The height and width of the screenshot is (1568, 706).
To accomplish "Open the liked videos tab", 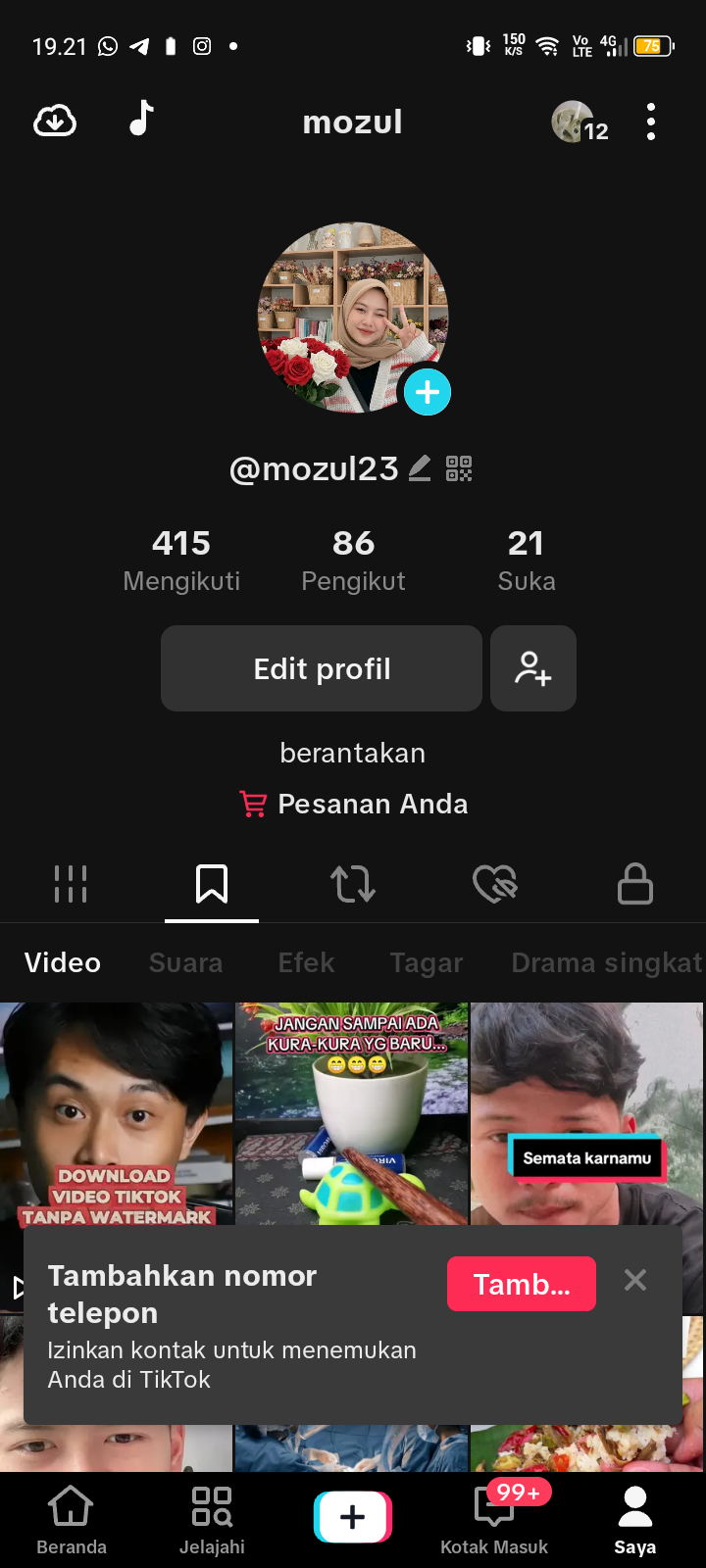I will 494,884.
